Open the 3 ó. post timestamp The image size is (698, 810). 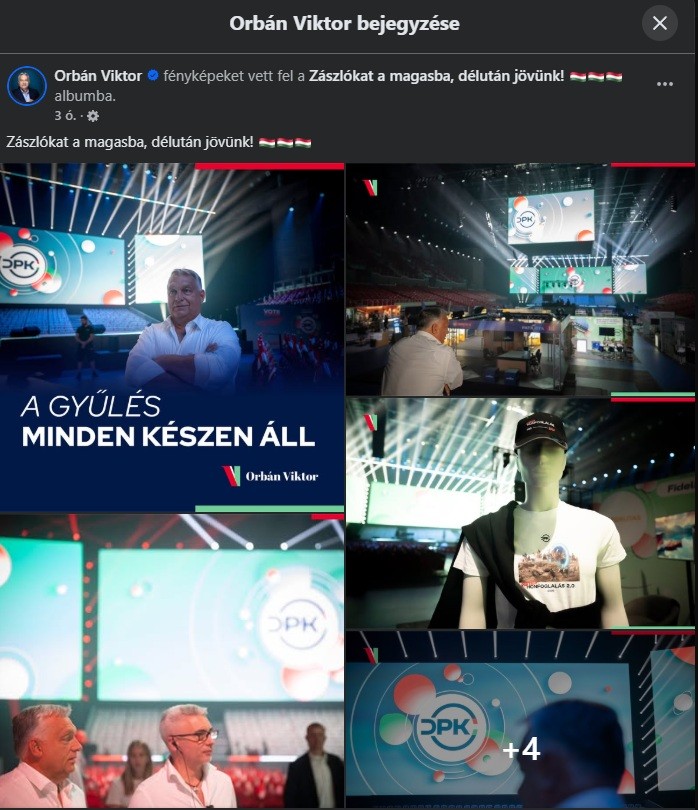[x=63, y=116]
